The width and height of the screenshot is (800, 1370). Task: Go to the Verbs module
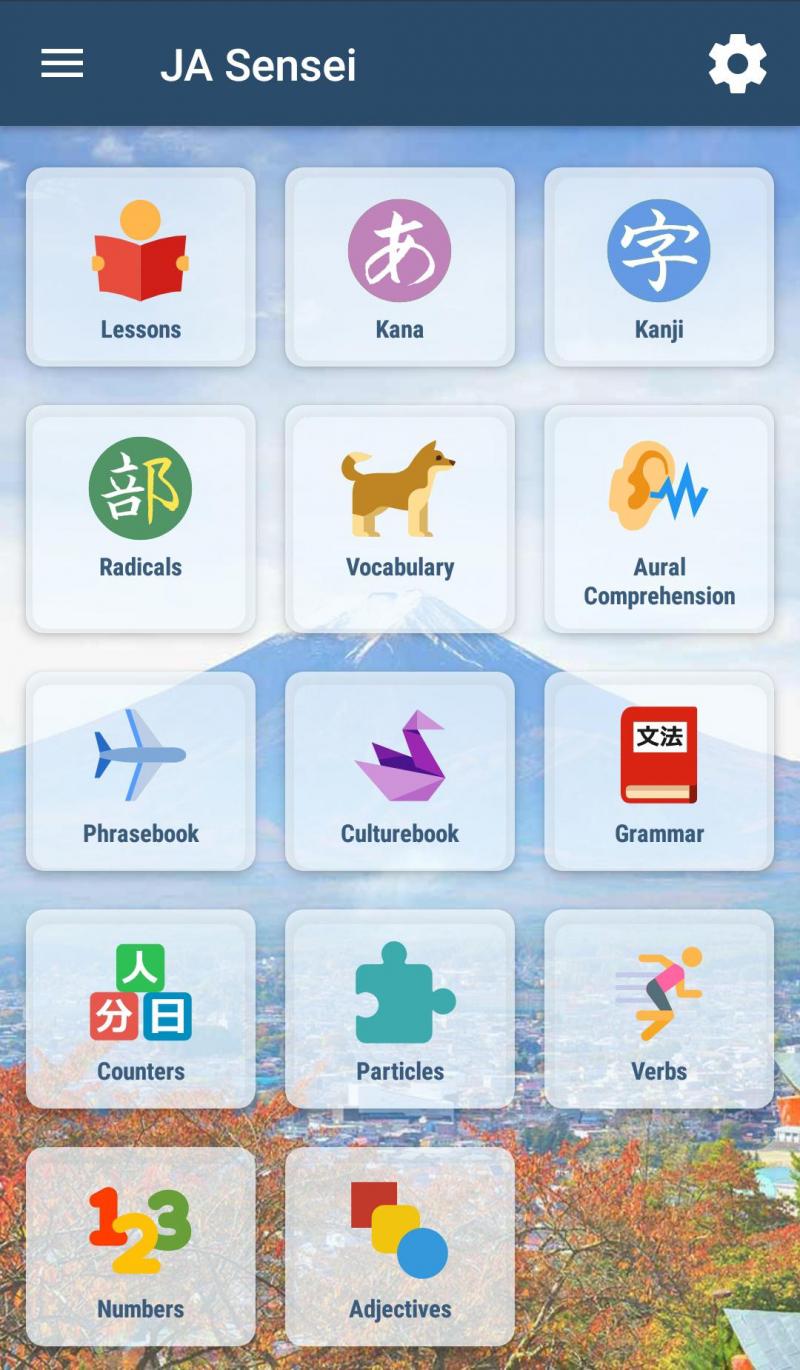[x=659, y=1008]
